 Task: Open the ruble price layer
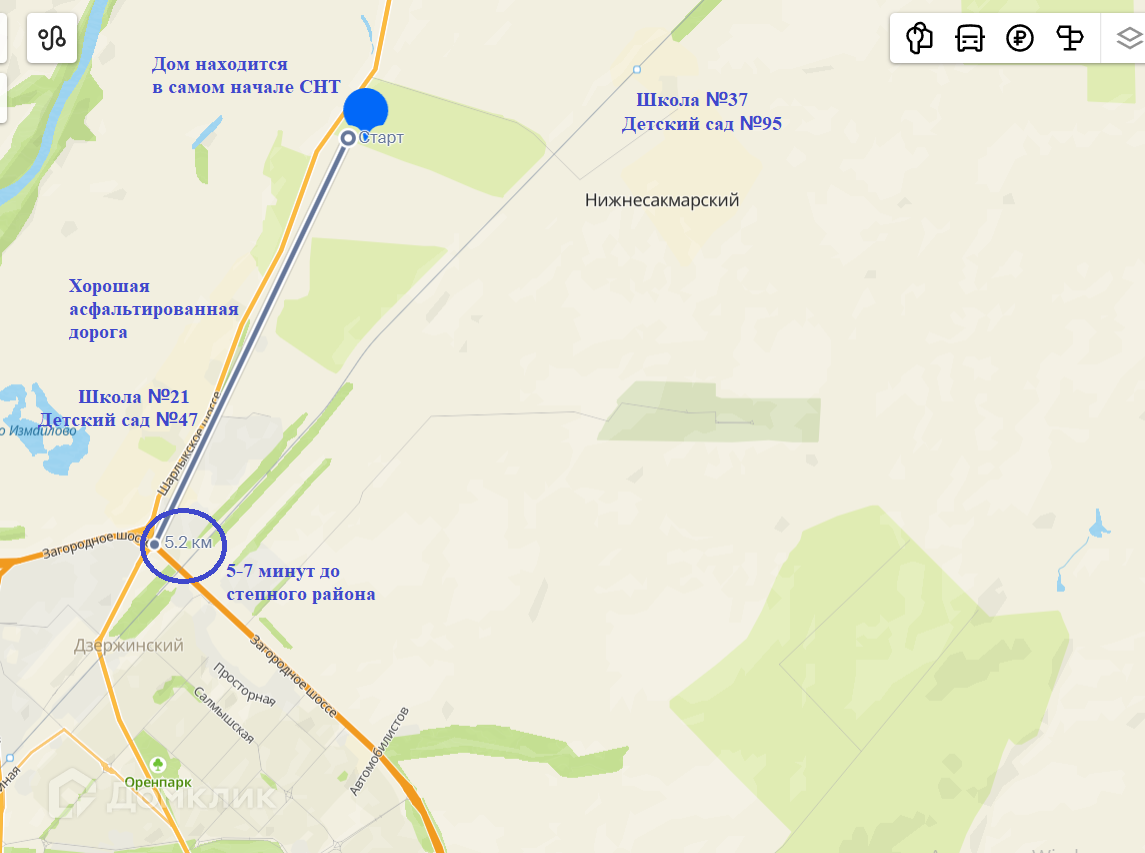click(x=1019, y=37)
